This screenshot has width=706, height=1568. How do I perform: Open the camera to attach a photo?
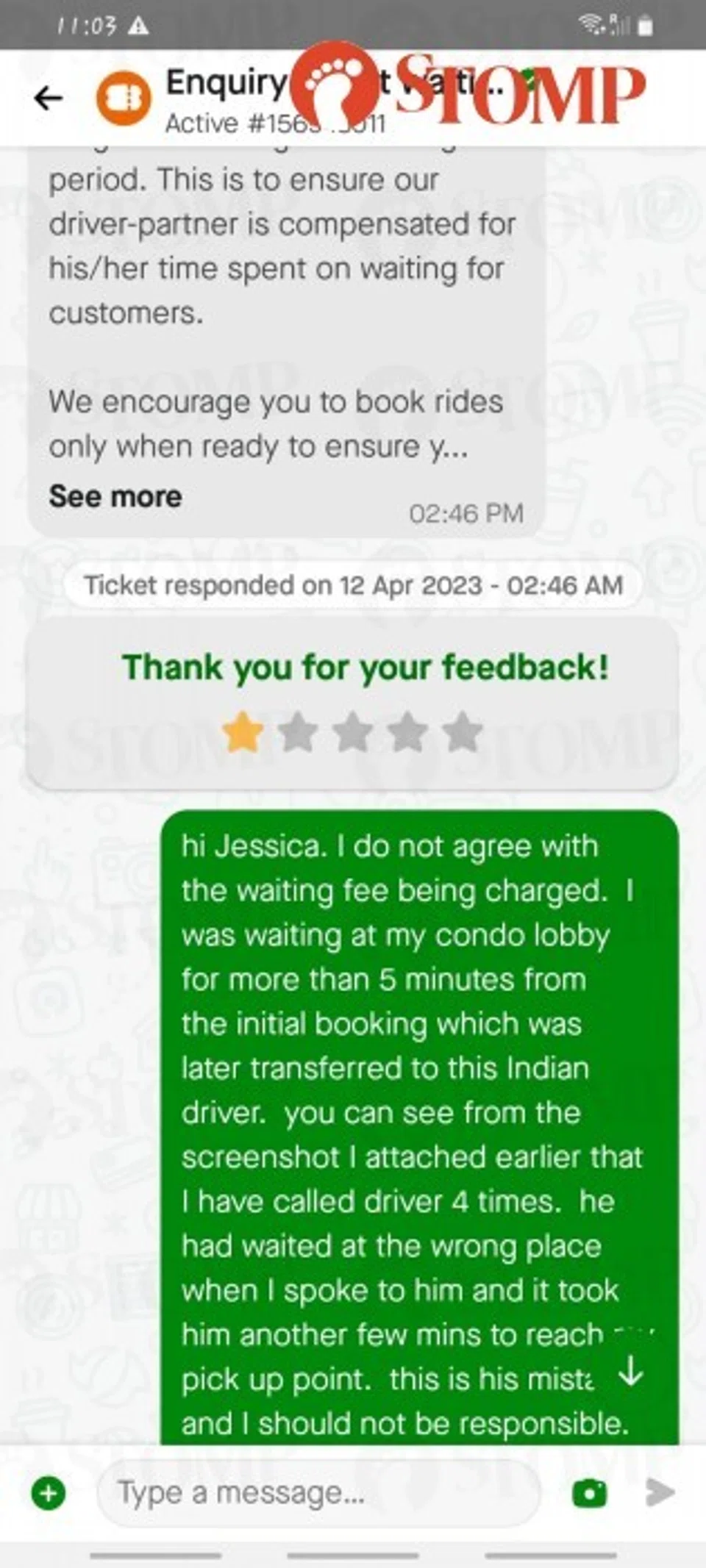[x=590, y=1493]
